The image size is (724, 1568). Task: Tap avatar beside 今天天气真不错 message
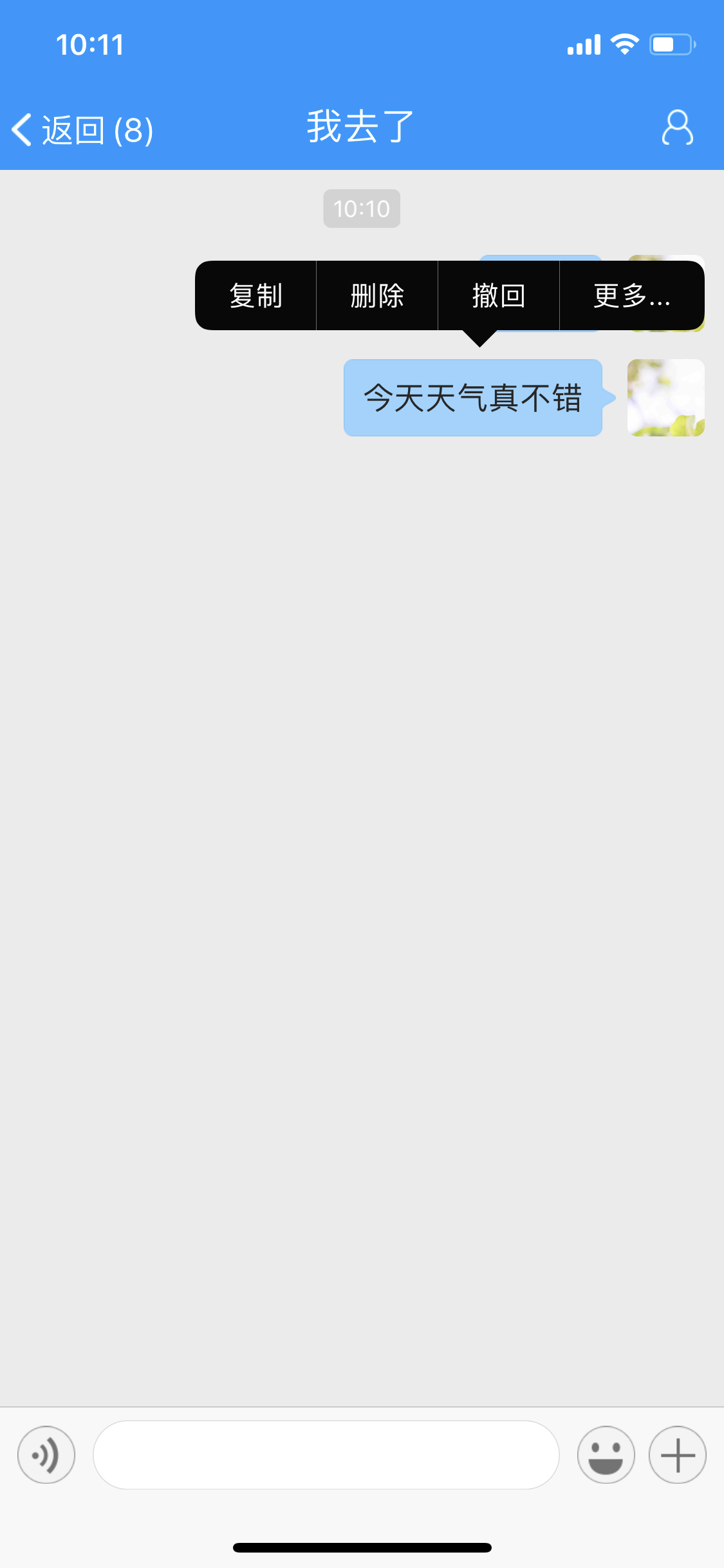coord(665,398)
